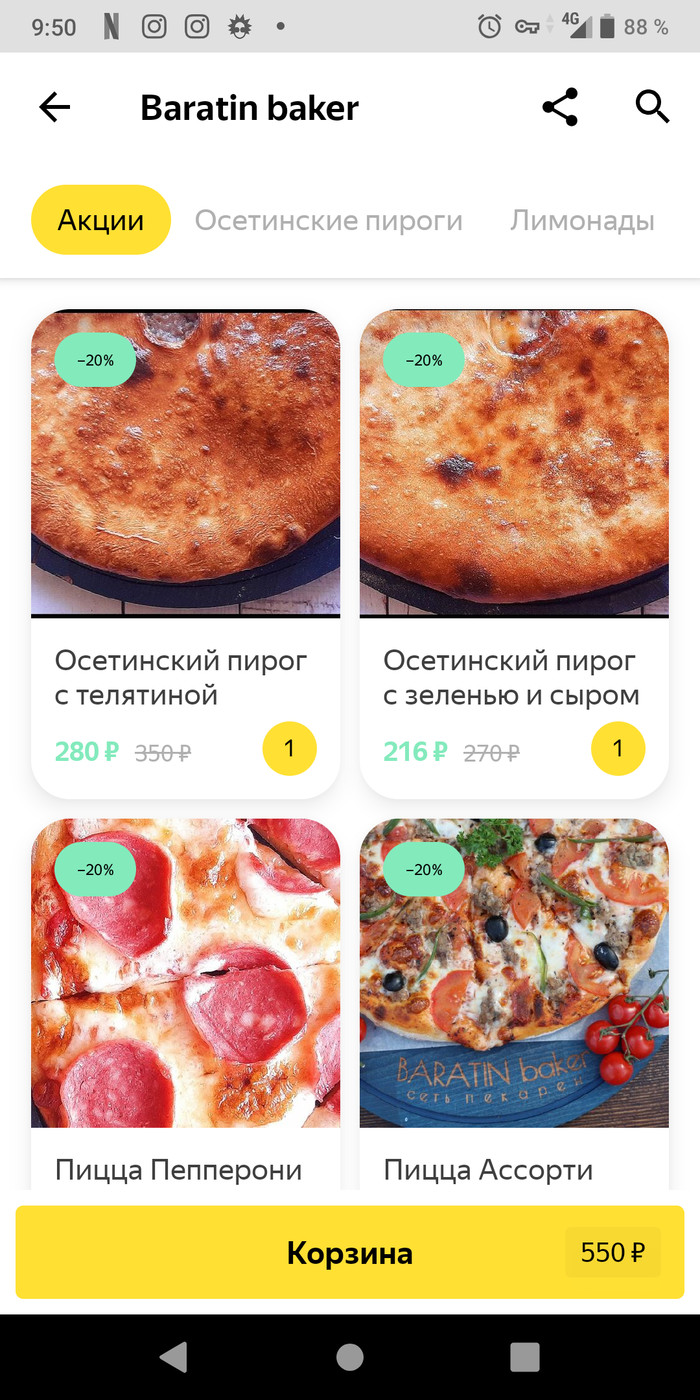Open search in Baratin baker menu
700x1400 pixels.
pos(652,107)
